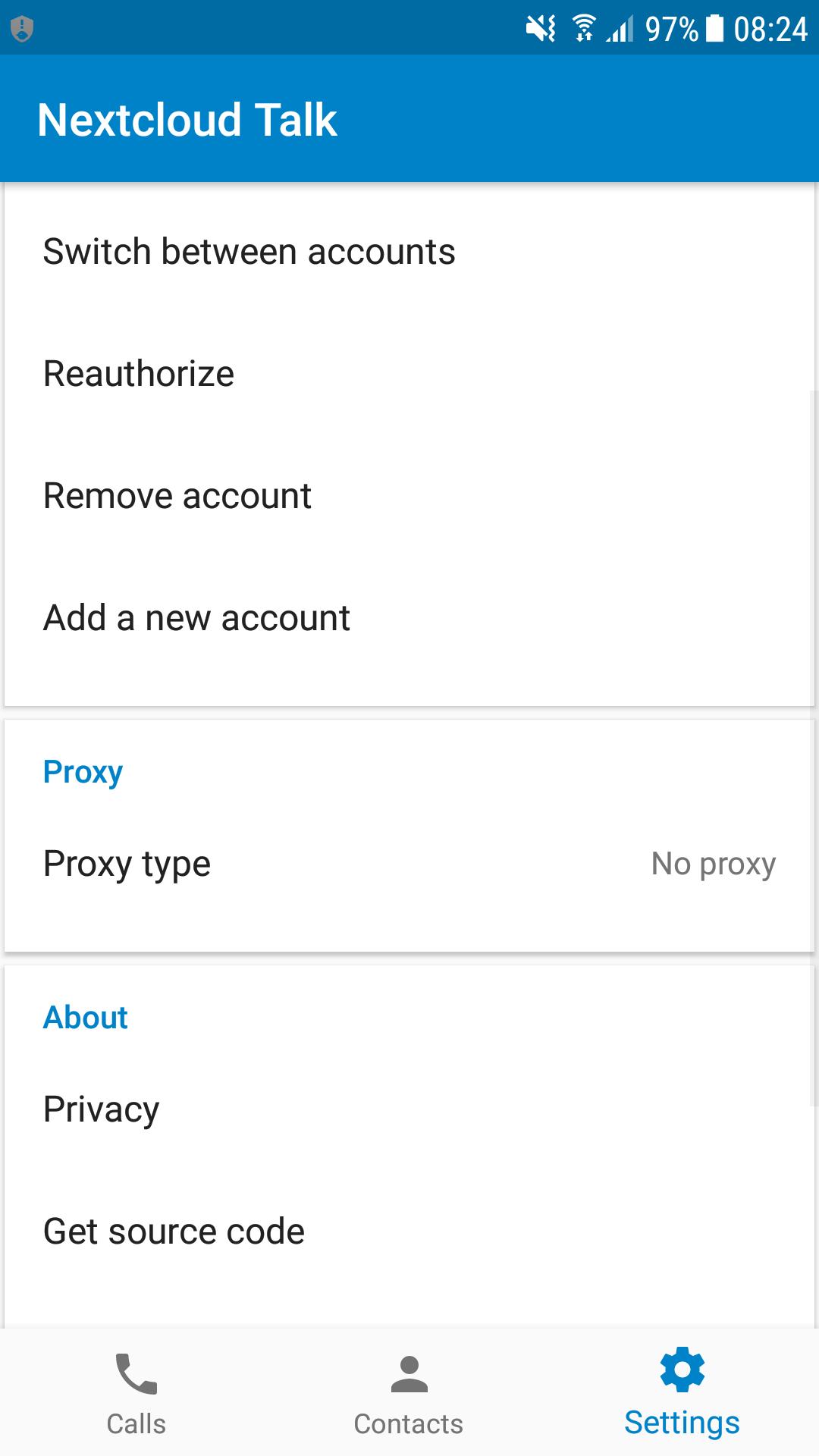Select the Reauthorize option

click(x=409, y=374)
